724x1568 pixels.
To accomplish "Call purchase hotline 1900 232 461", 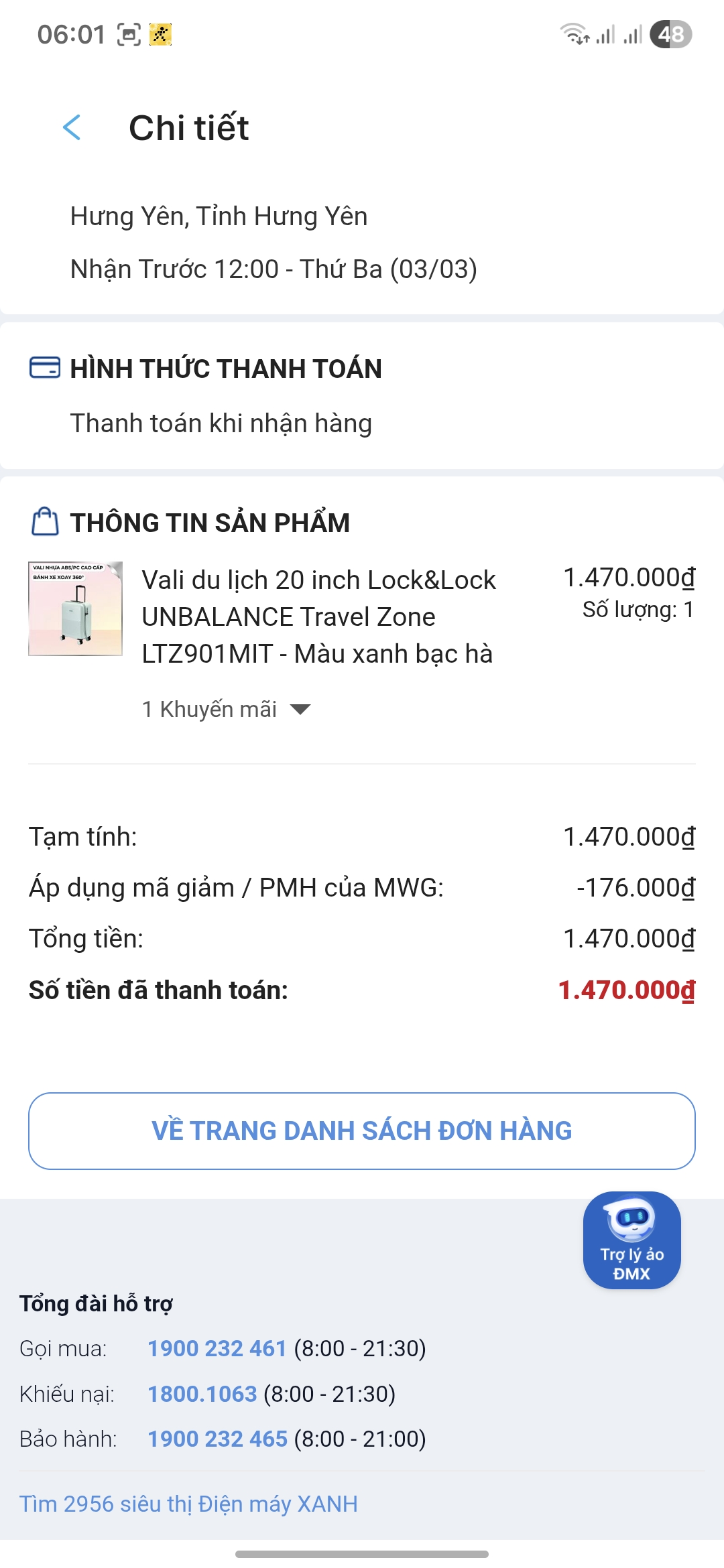I will point(217,1348).
